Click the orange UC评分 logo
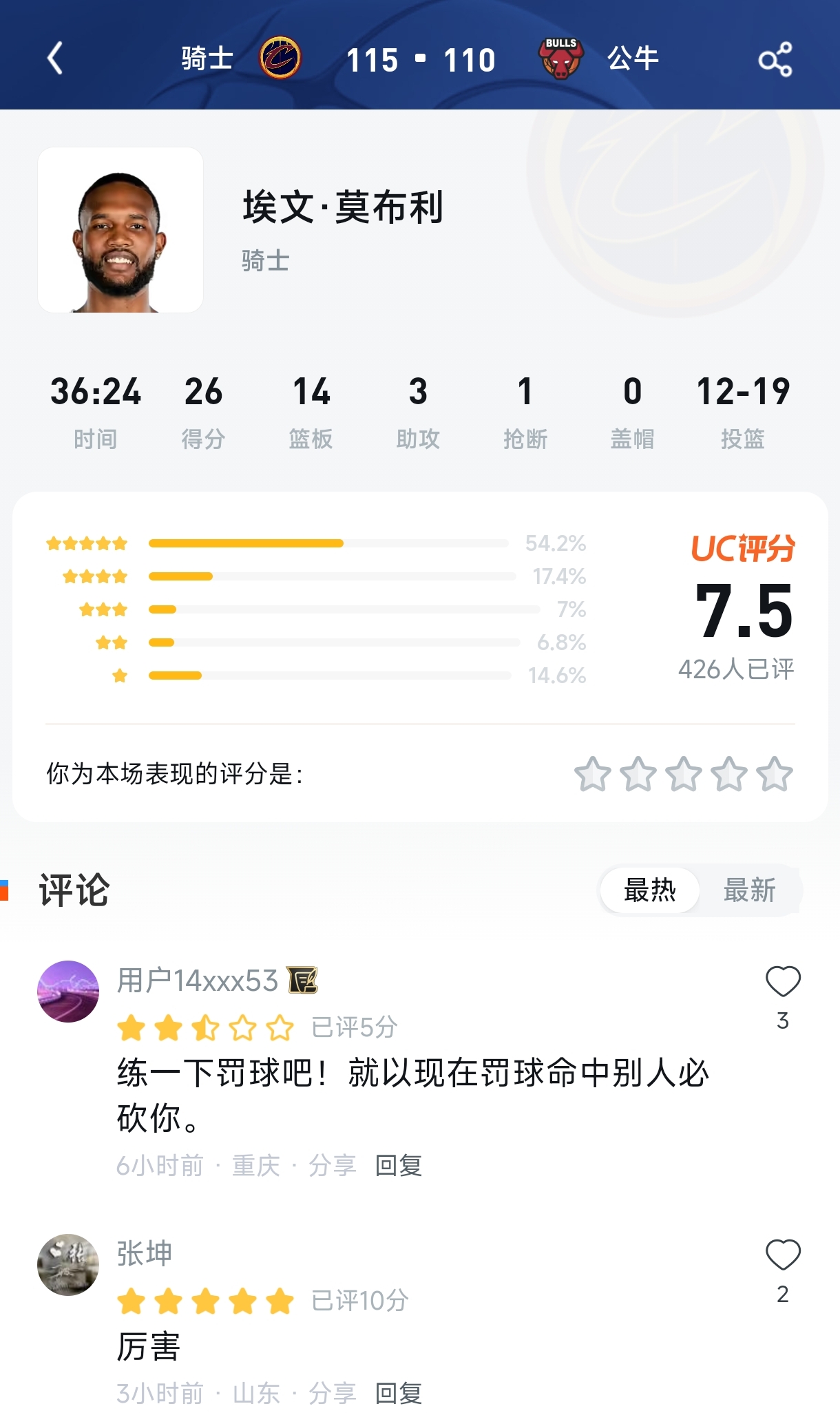The image size is (840, 1424). coord(744,546)
